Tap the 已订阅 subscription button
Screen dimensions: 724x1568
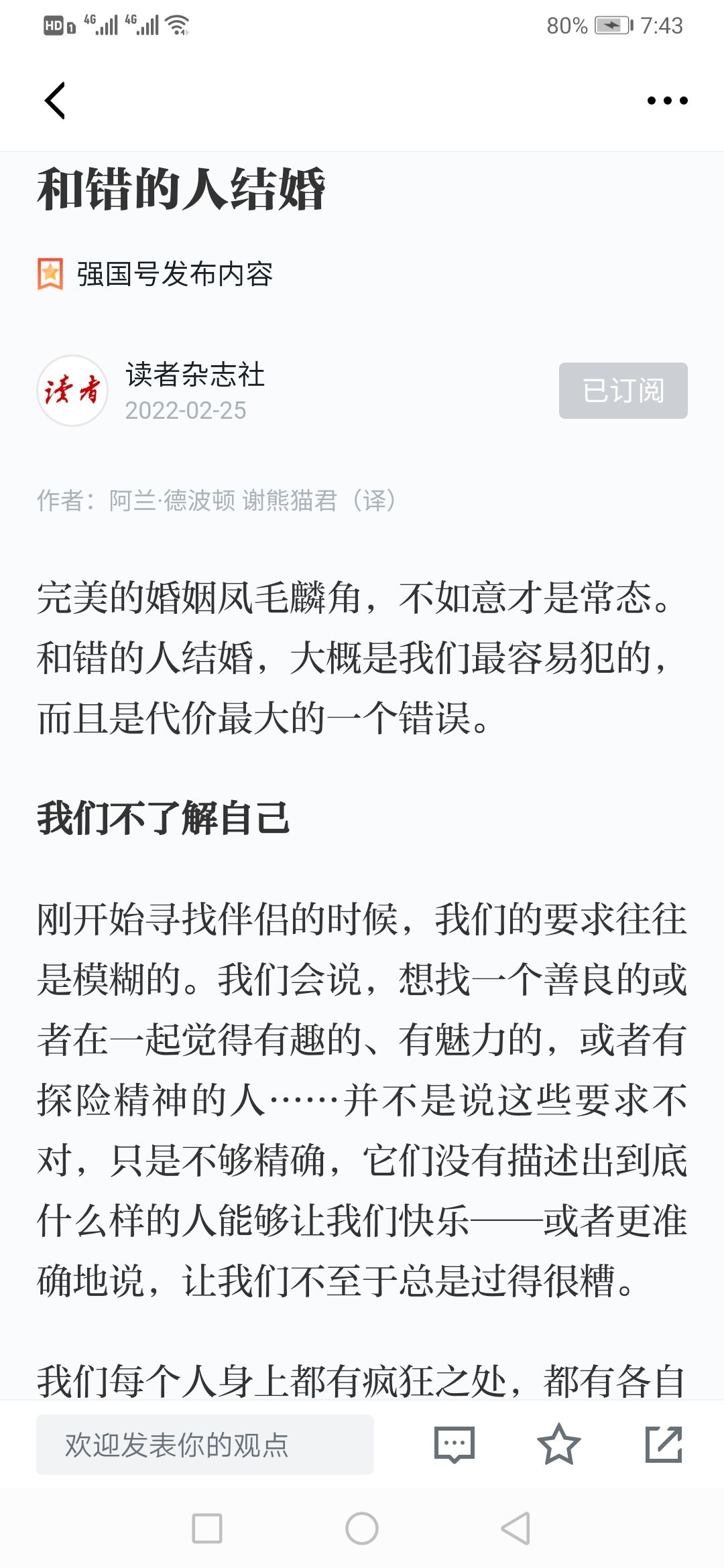623,391
